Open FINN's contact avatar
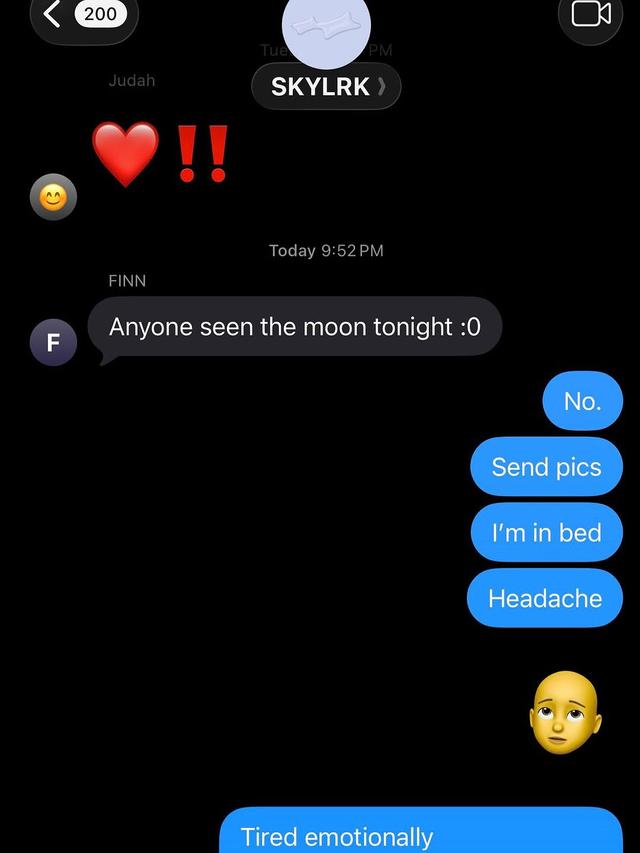 pyautogui.click(x=53, y=342)
